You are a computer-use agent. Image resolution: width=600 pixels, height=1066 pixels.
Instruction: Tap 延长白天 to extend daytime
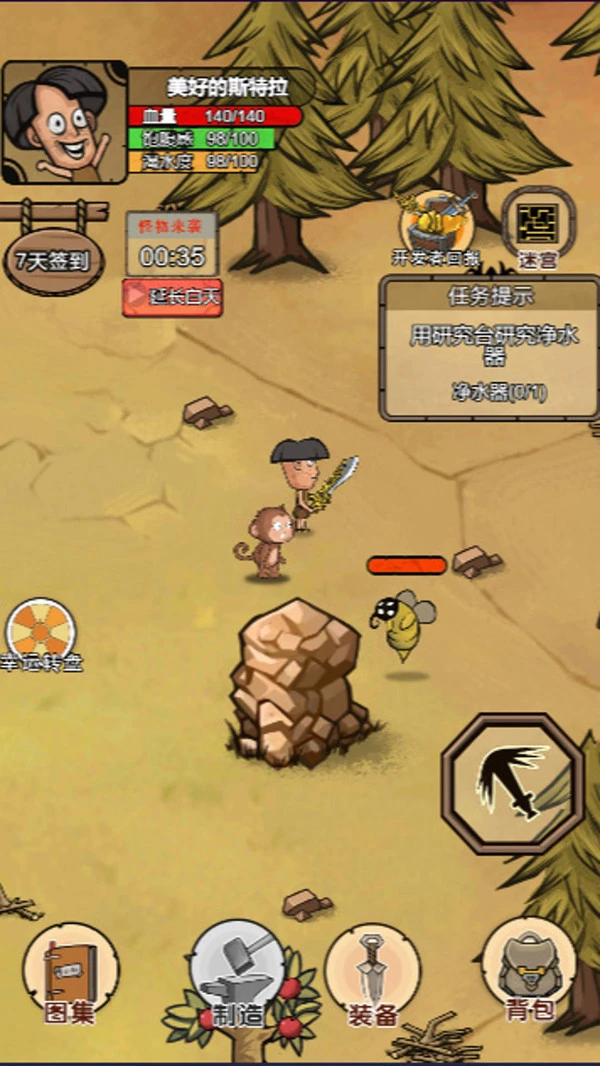(172, 297)
